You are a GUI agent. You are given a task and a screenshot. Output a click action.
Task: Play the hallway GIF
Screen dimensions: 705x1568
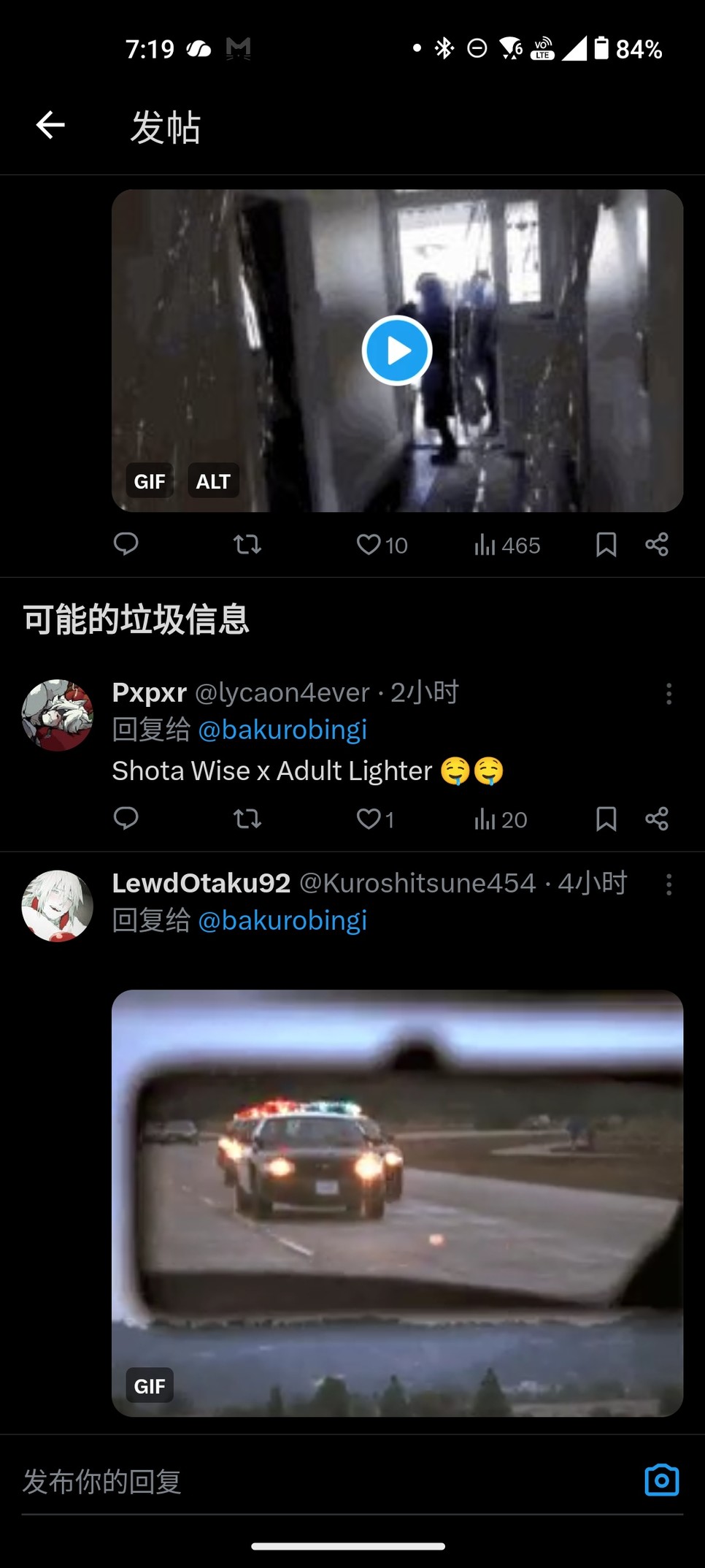(x=397, y=351)
